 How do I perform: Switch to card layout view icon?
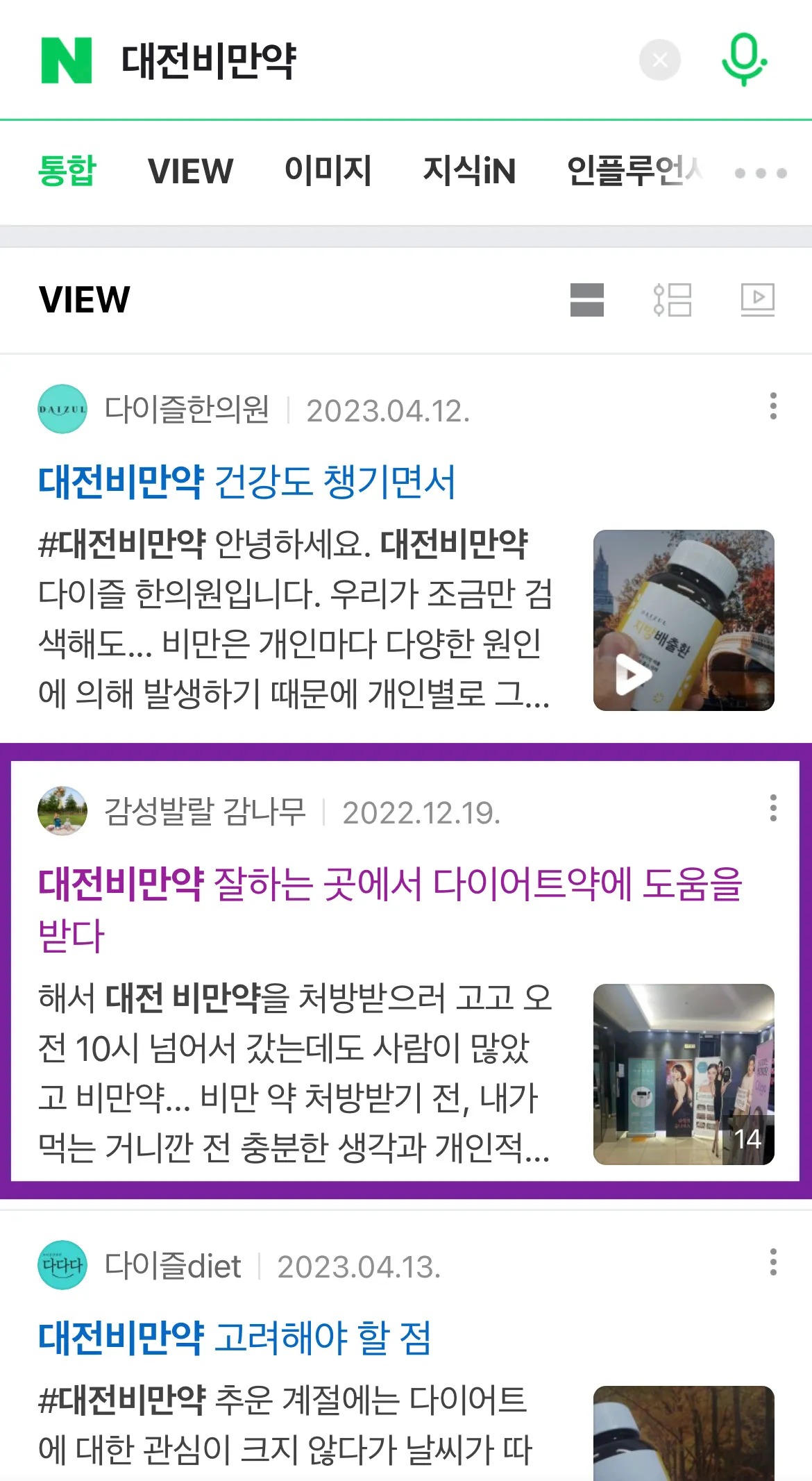pyautogui.click(x=673, y=300)
